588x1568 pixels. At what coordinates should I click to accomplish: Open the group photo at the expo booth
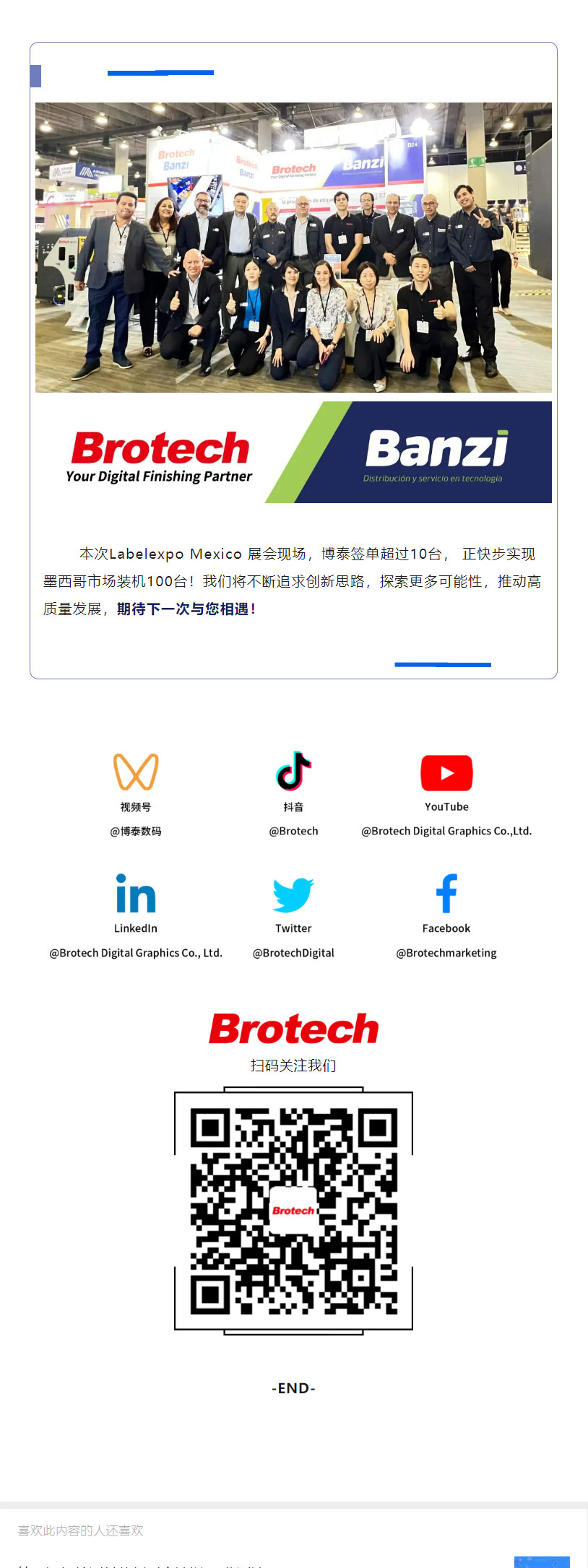pyautogui.click(x=293, y=248)
